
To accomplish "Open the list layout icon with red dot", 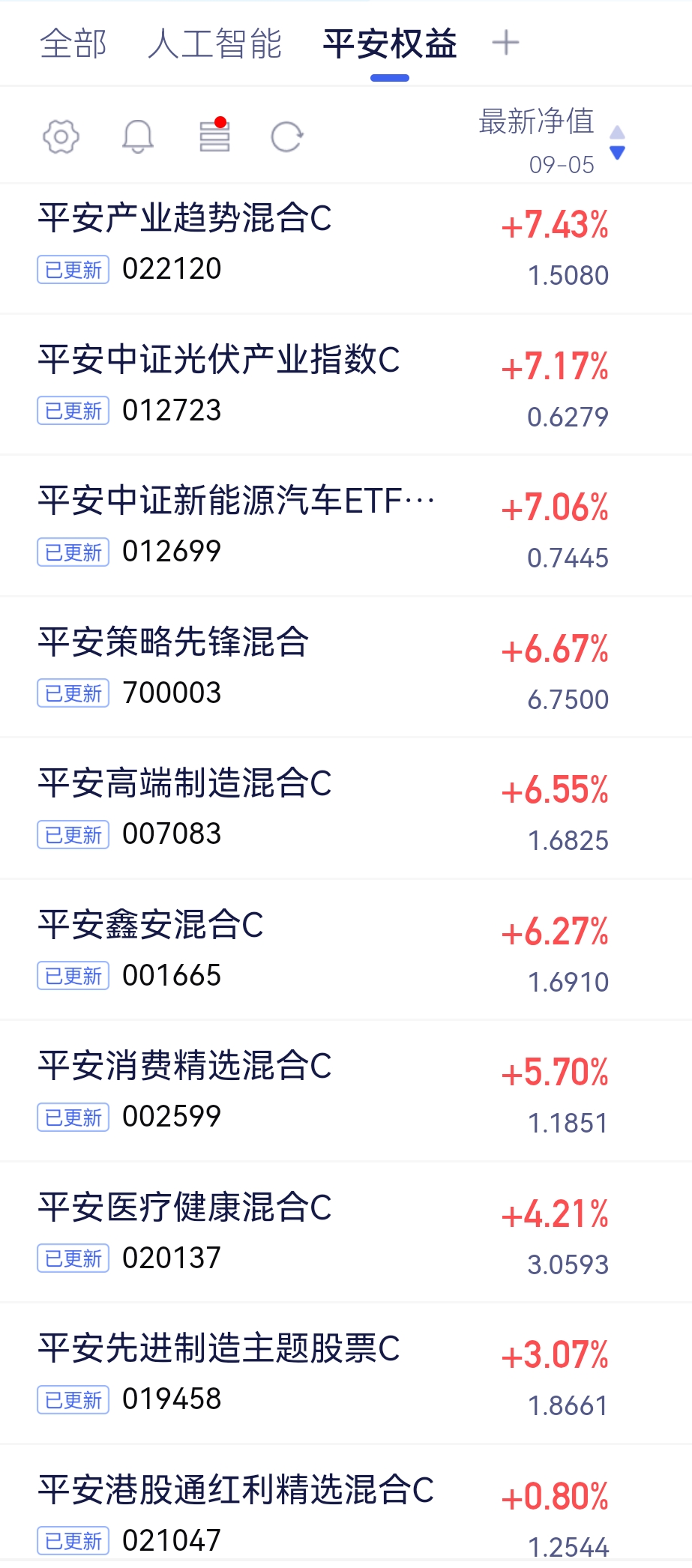I will [x=214, y=135].
